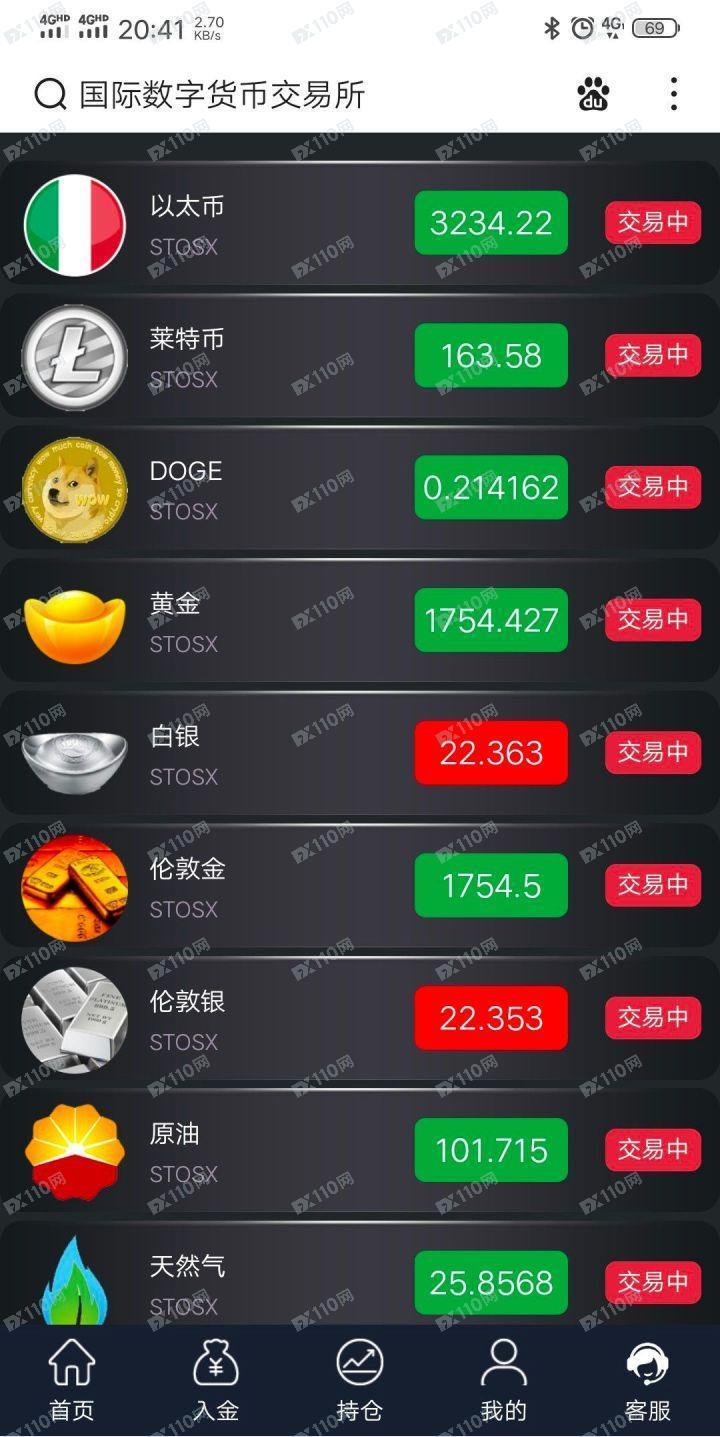Open the 以太币 trading row

pyautogui.click(x=260, y=224)
